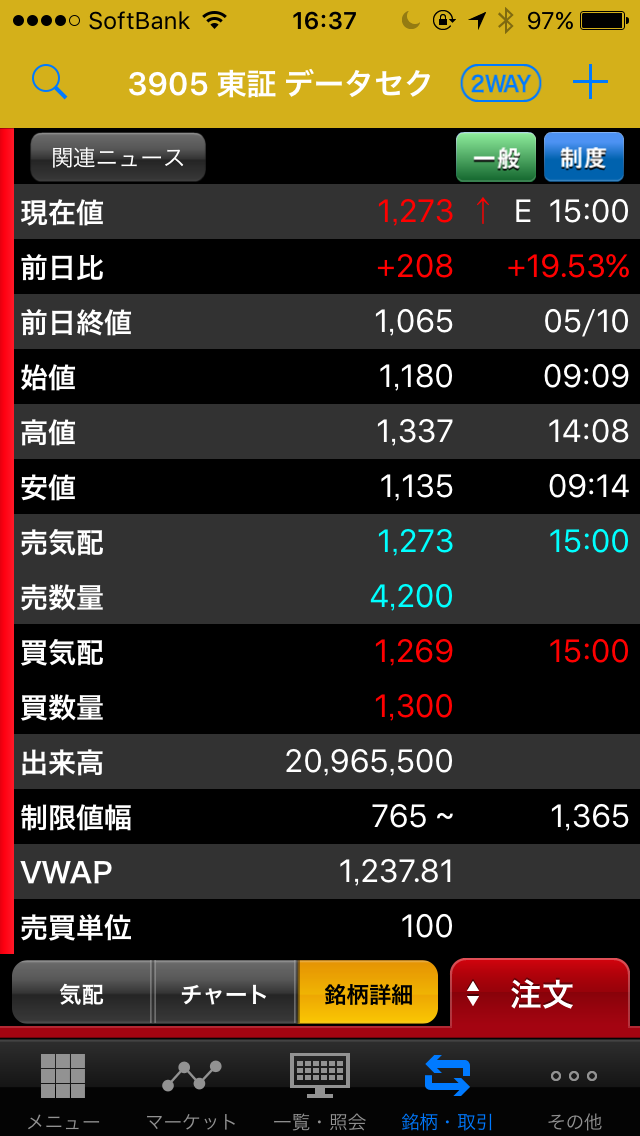Go to the メニュー tab

point(63,1090)
